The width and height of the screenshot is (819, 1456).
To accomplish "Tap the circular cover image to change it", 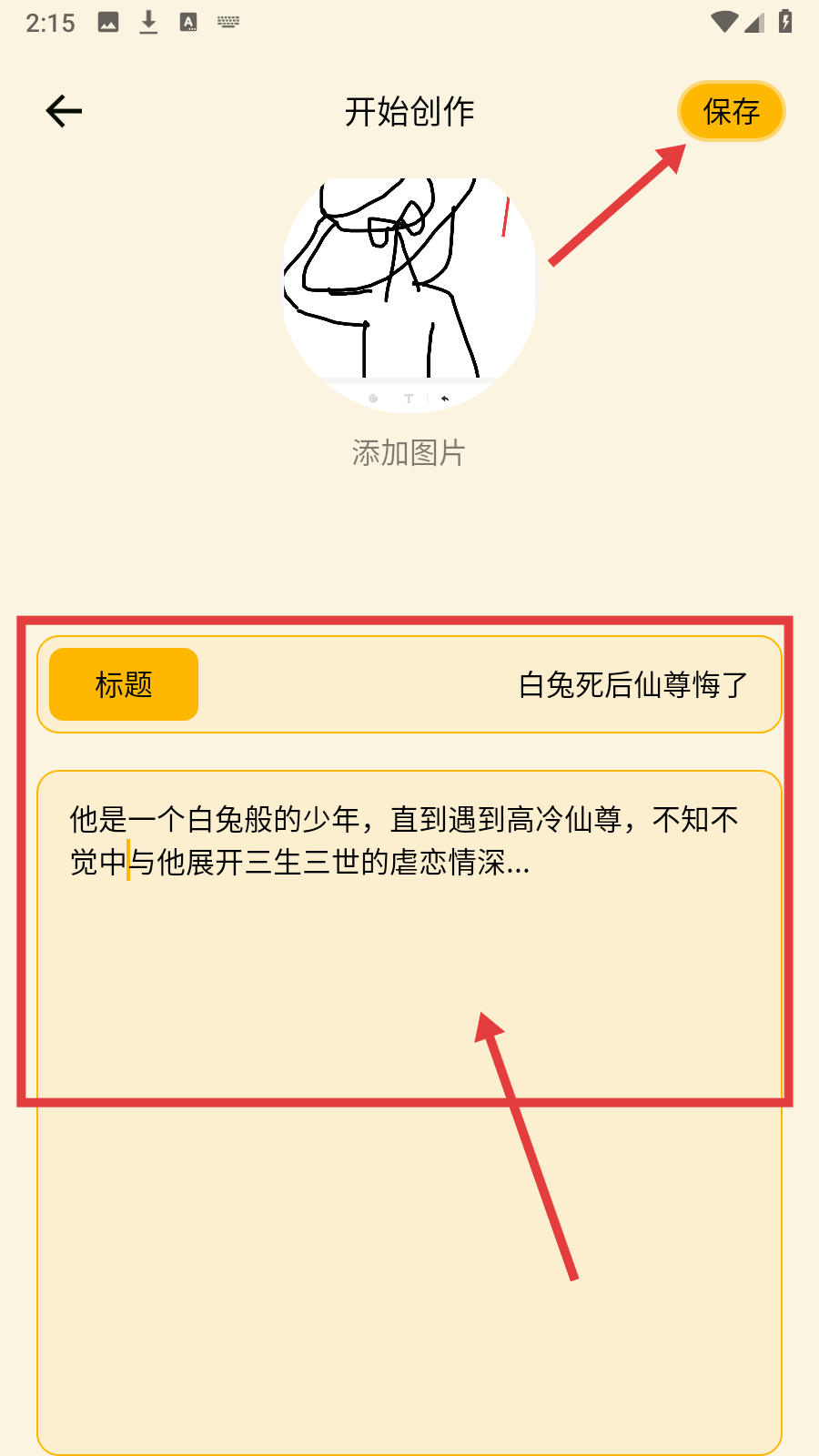I will coord(409,296).
